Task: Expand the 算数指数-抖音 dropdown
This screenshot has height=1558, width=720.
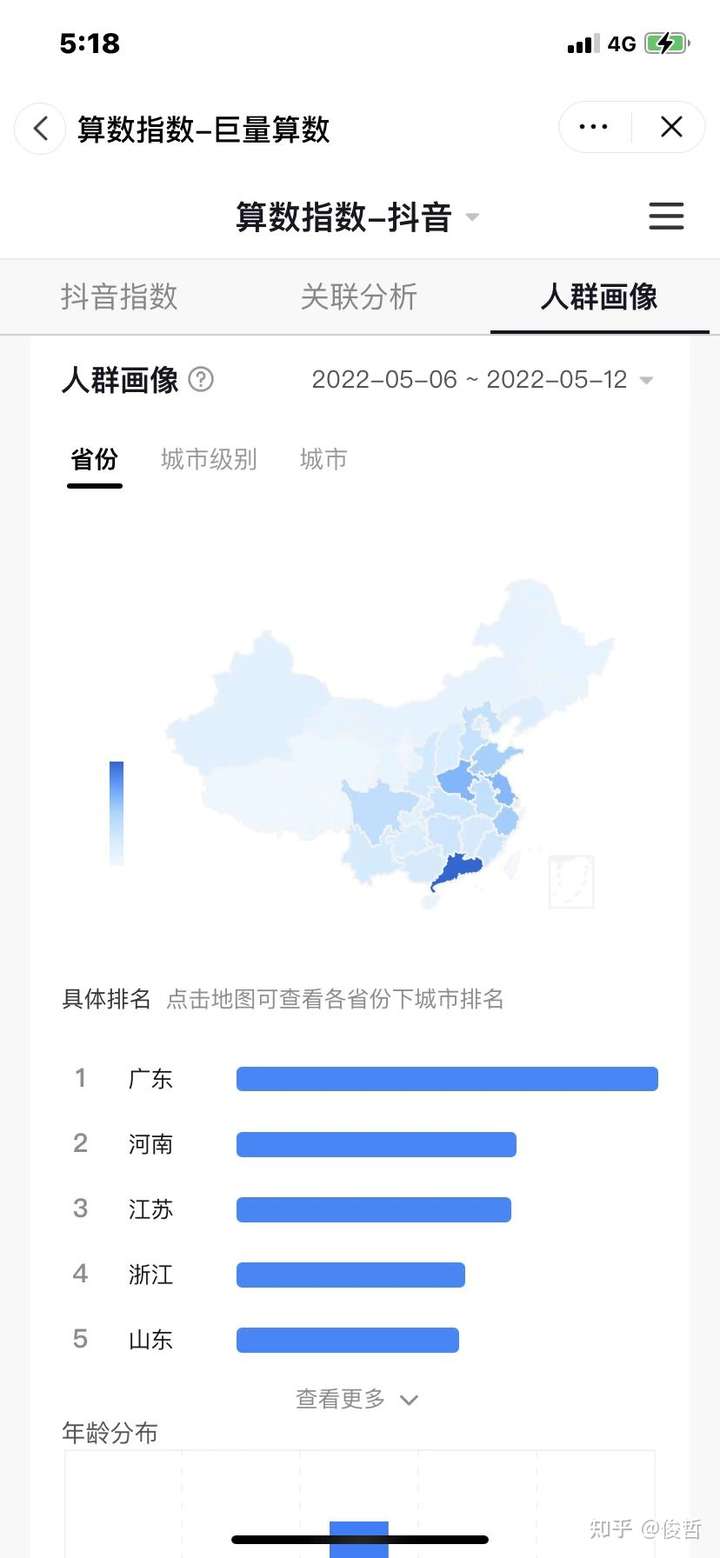Action: (358, 217)
